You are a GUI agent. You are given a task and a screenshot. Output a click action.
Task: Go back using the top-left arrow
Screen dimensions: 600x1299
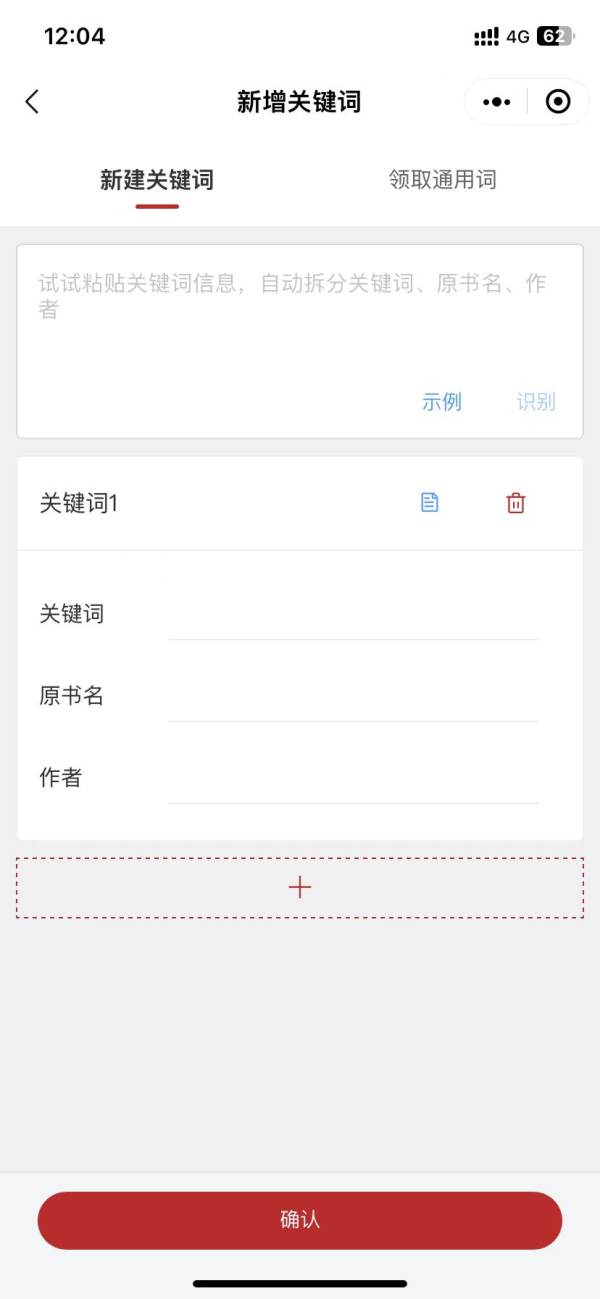click(32, 101)
